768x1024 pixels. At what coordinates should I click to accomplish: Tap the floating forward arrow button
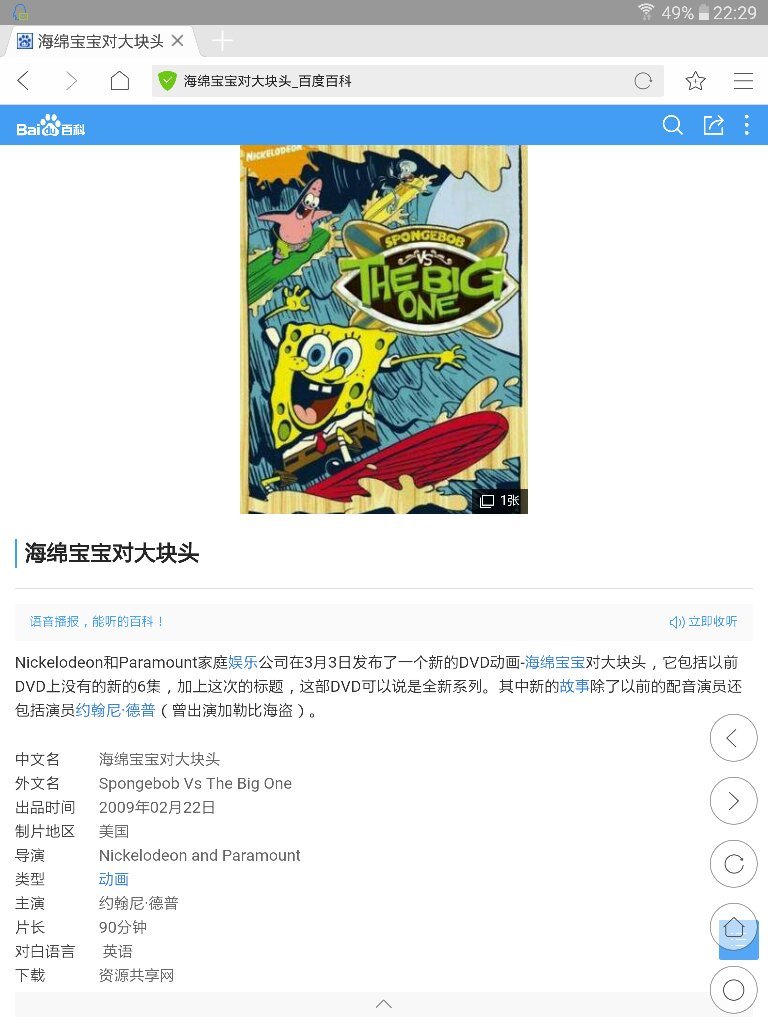tap(733, 801)
